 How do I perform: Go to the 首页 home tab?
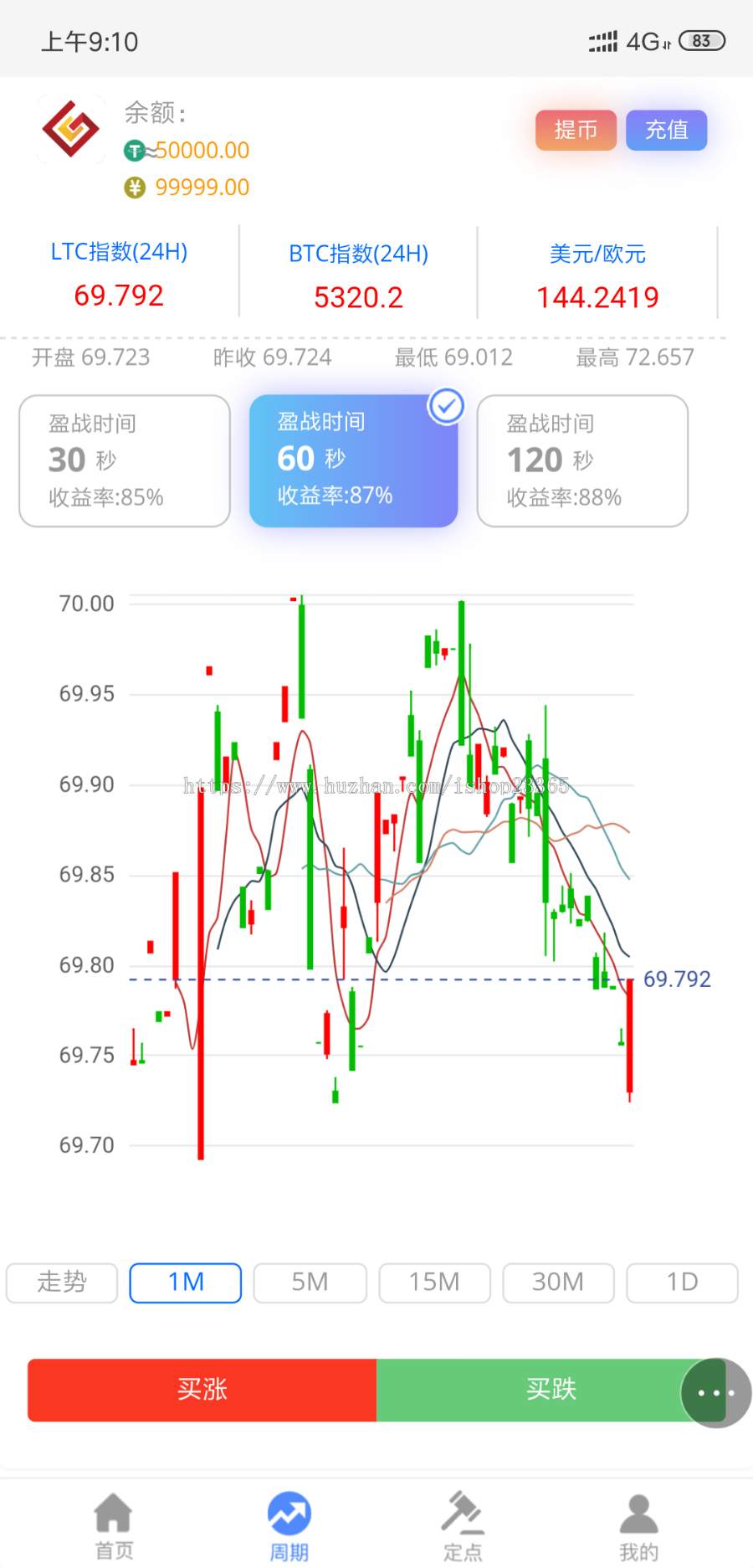pyautogui.click(x=114, y=1527)
